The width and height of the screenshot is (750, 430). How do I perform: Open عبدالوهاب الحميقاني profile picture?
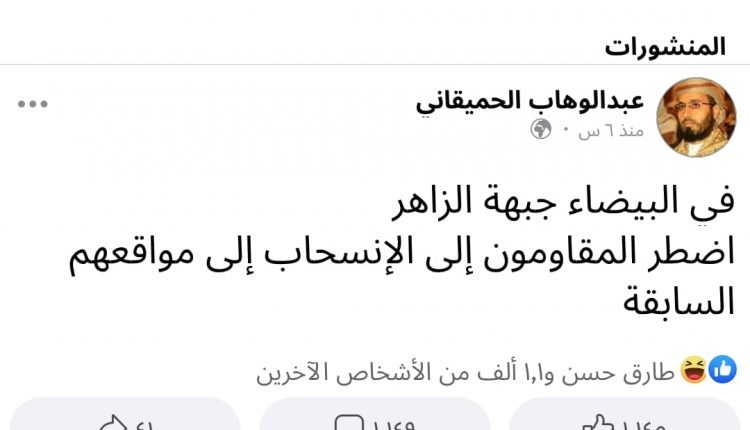[697, 118]
